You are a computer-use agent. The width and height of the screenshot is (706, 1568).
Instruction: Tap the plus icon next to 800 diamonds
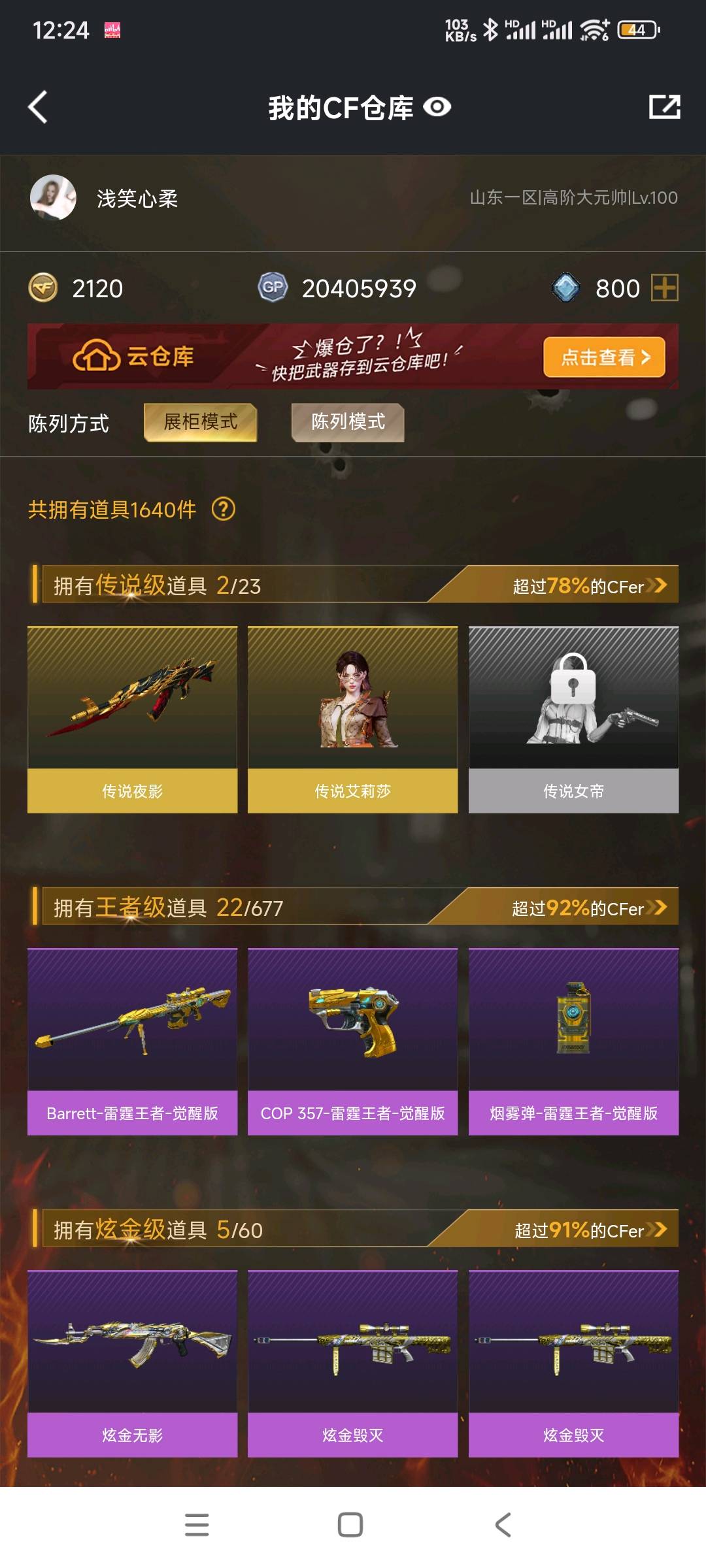(664, 288)
